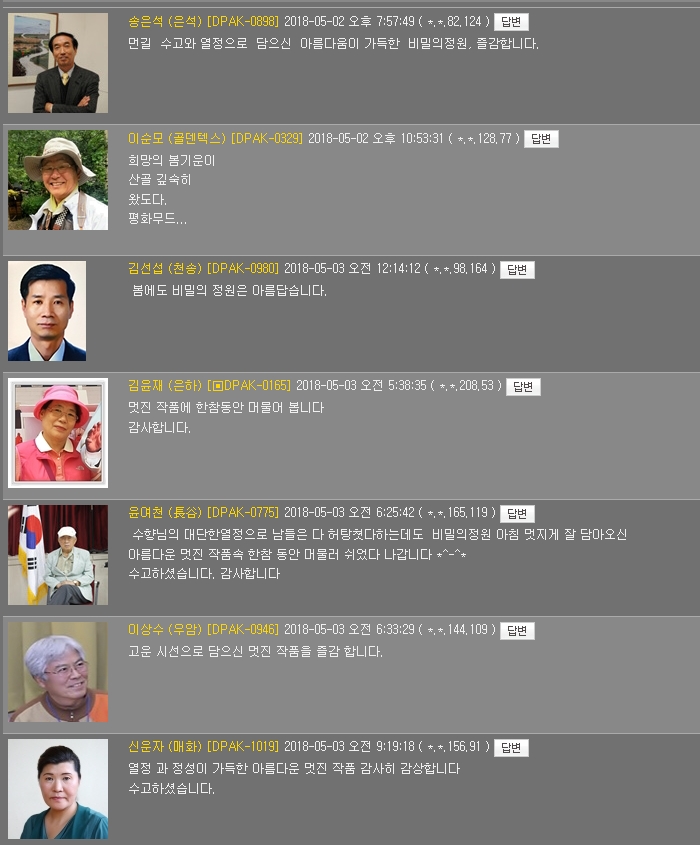Reply to 신운자's comment

pyautogui.click(x=511, y=748)
